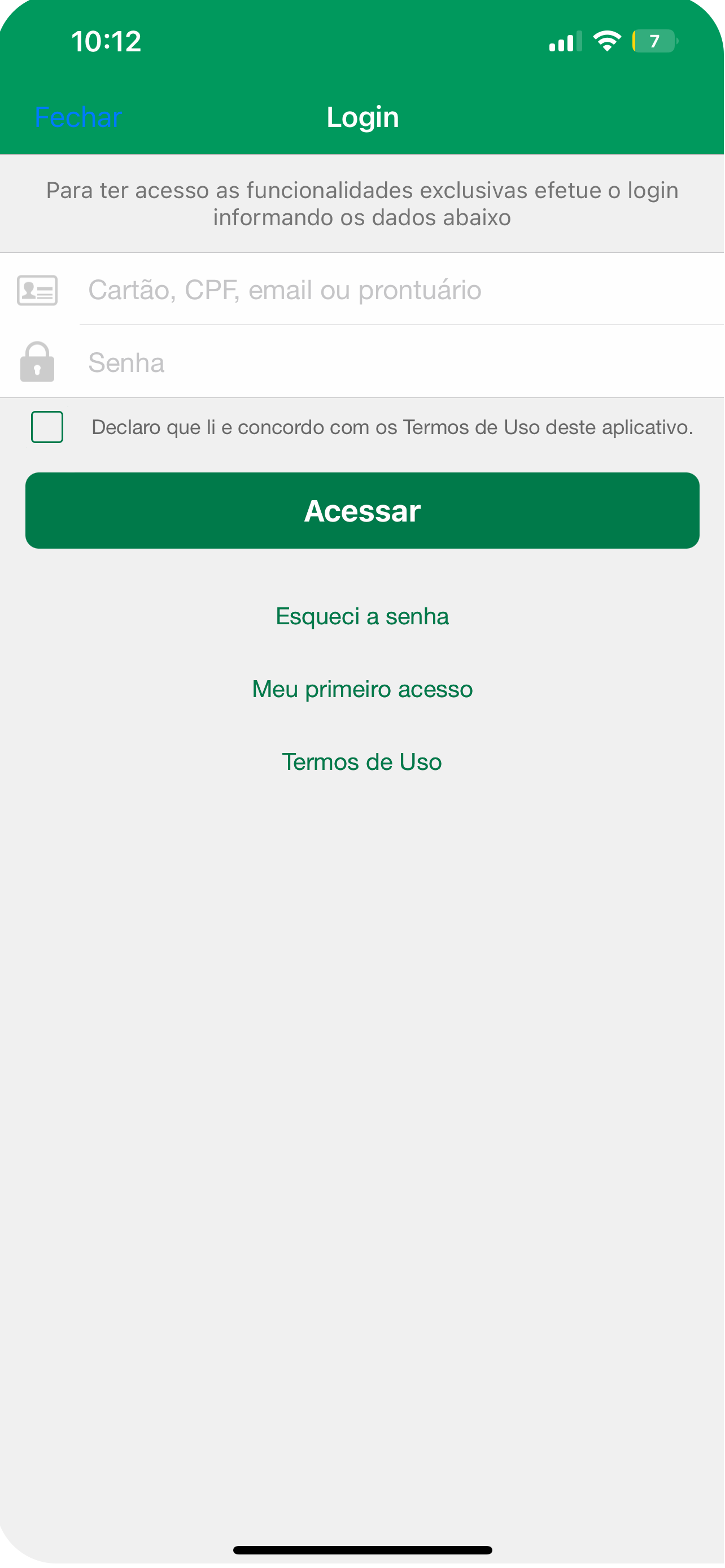Tap the Acessar button

tap(362, 510)
